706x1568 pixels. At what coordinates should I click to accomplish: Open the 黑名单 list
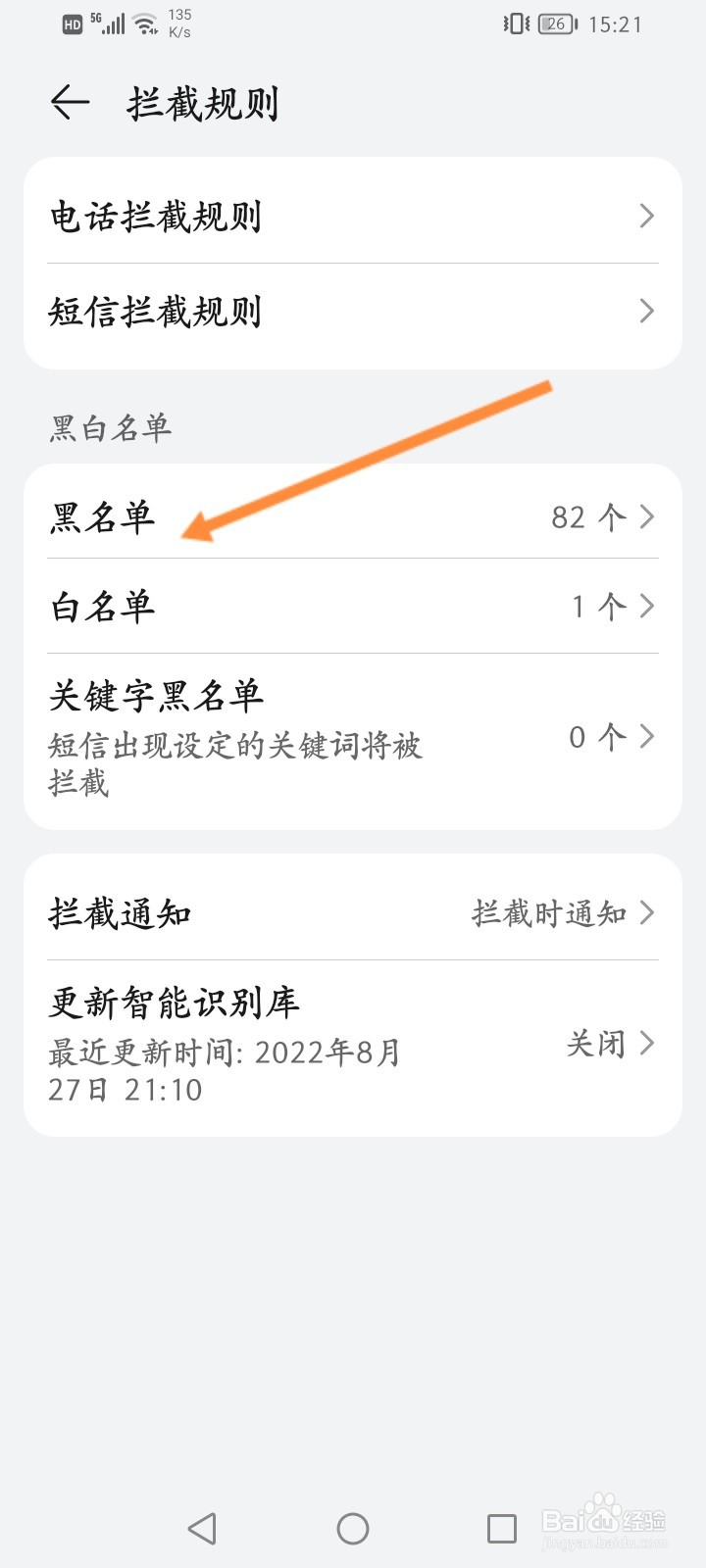point(353,515)
